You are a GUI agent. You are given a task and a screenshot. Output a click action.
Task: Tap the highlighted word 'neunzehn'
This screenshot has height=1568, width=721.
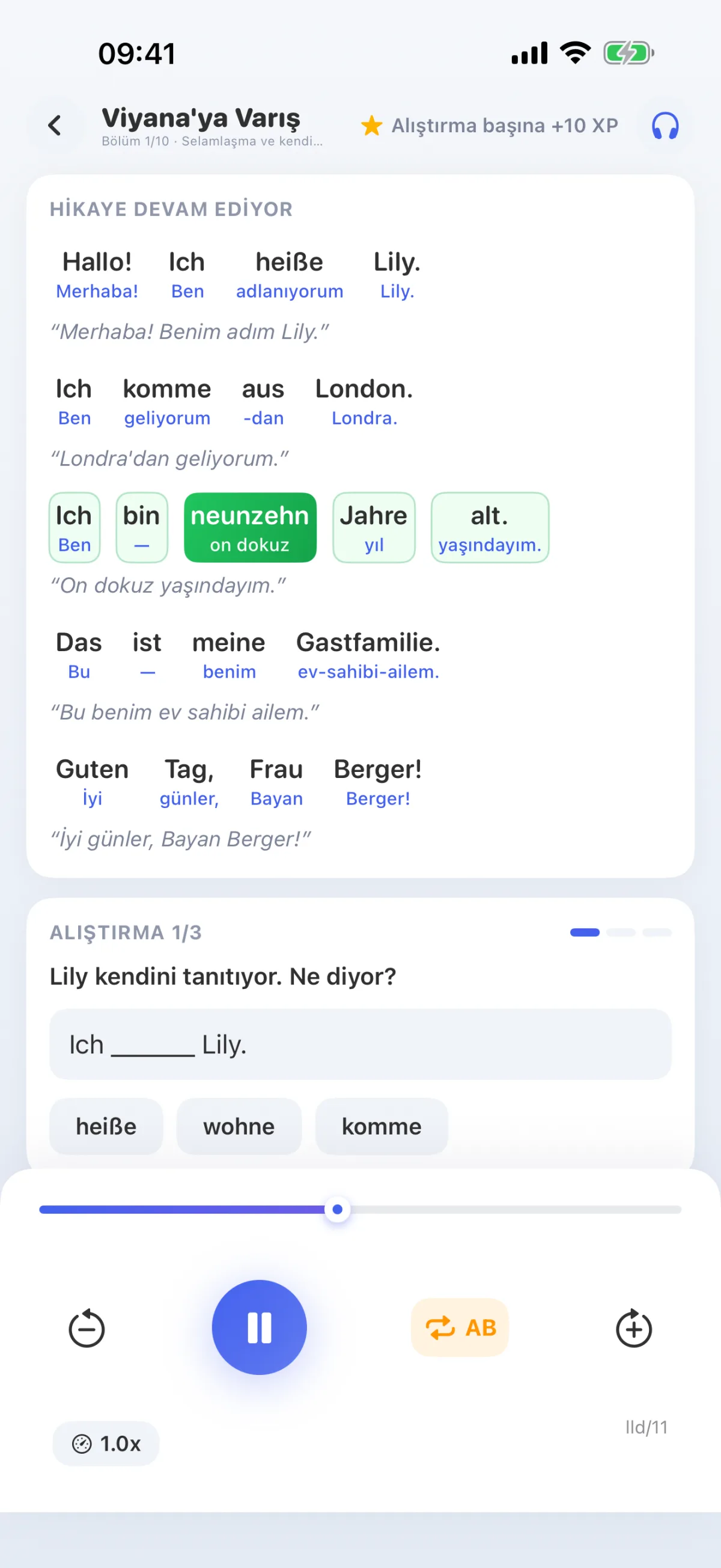tap(250, 528)
